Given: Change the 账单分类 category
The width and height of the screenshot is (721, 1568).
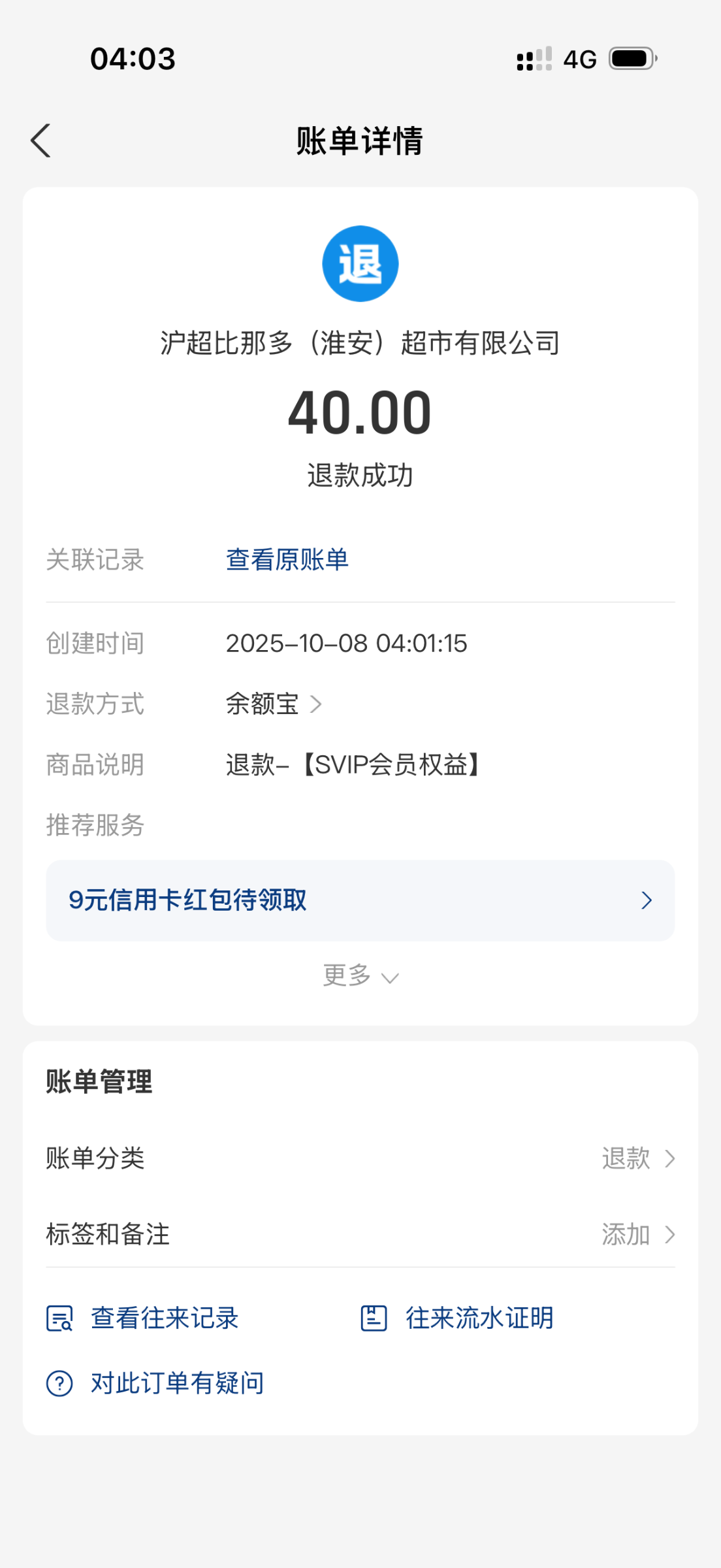Looking at the screenshot, I should [x=637, y=1158].
